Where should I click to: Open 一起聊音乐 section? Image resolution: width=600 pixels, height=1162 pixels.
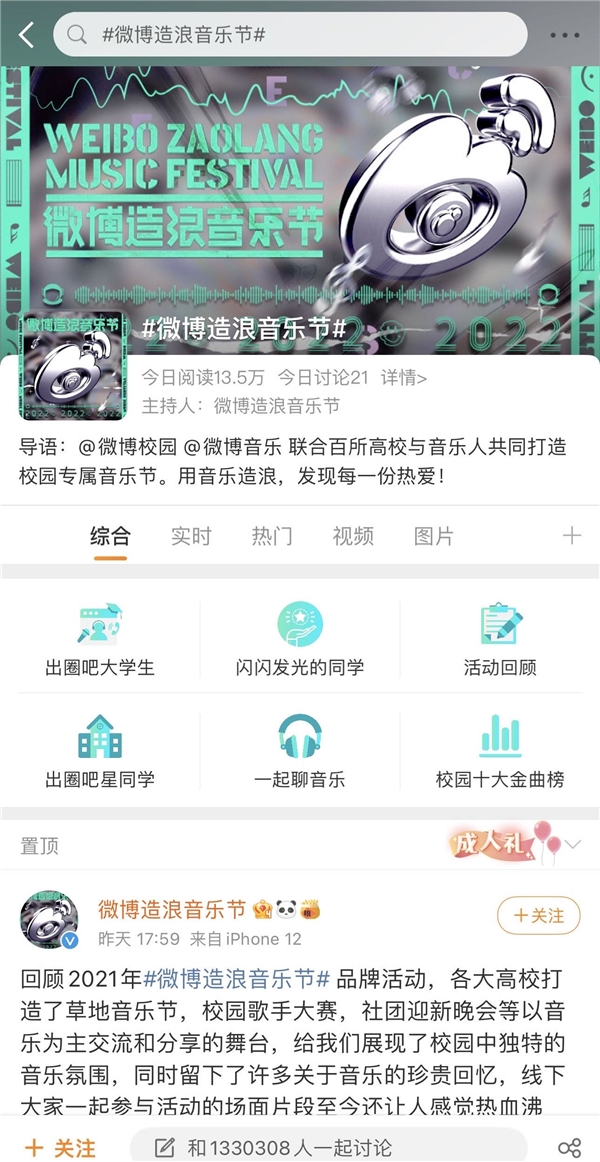300,752
